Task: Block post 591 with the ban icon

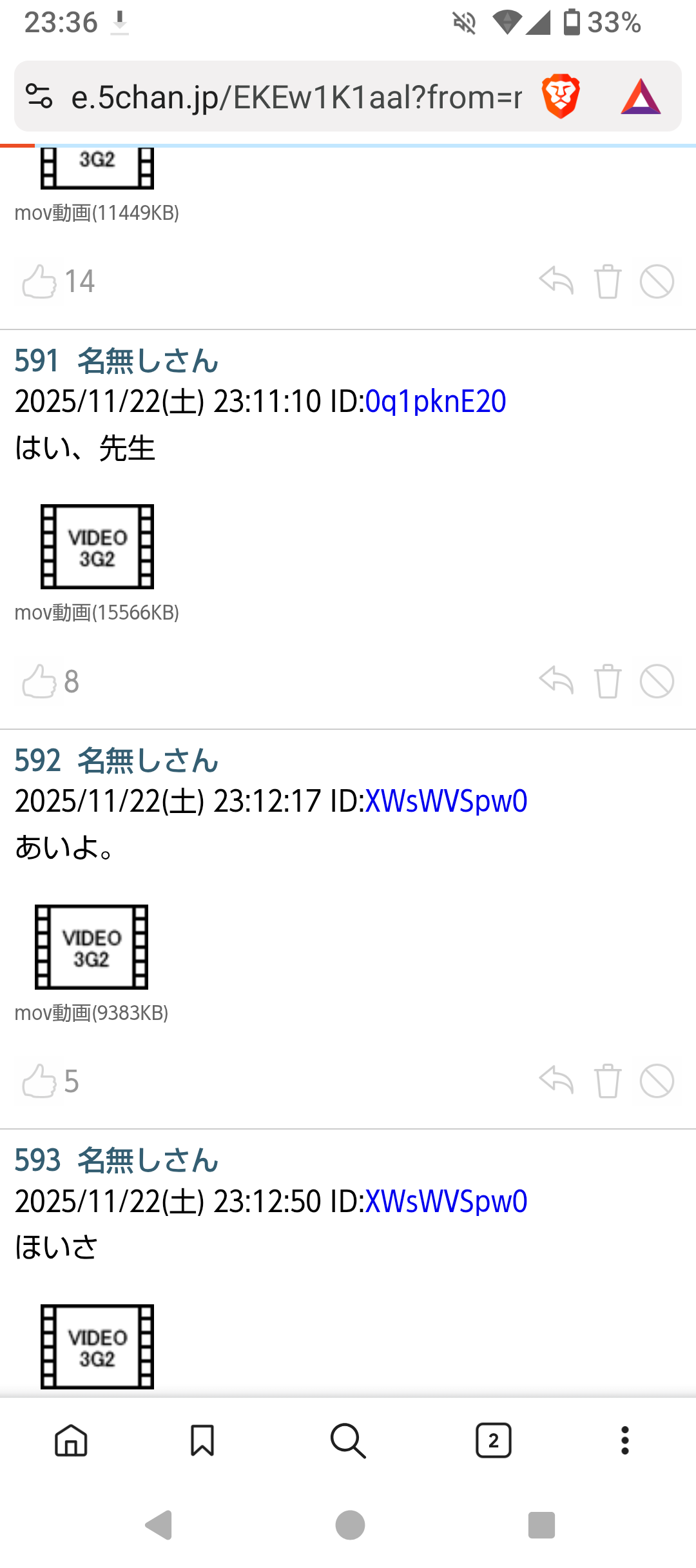Action: click(x=657, y=681)
